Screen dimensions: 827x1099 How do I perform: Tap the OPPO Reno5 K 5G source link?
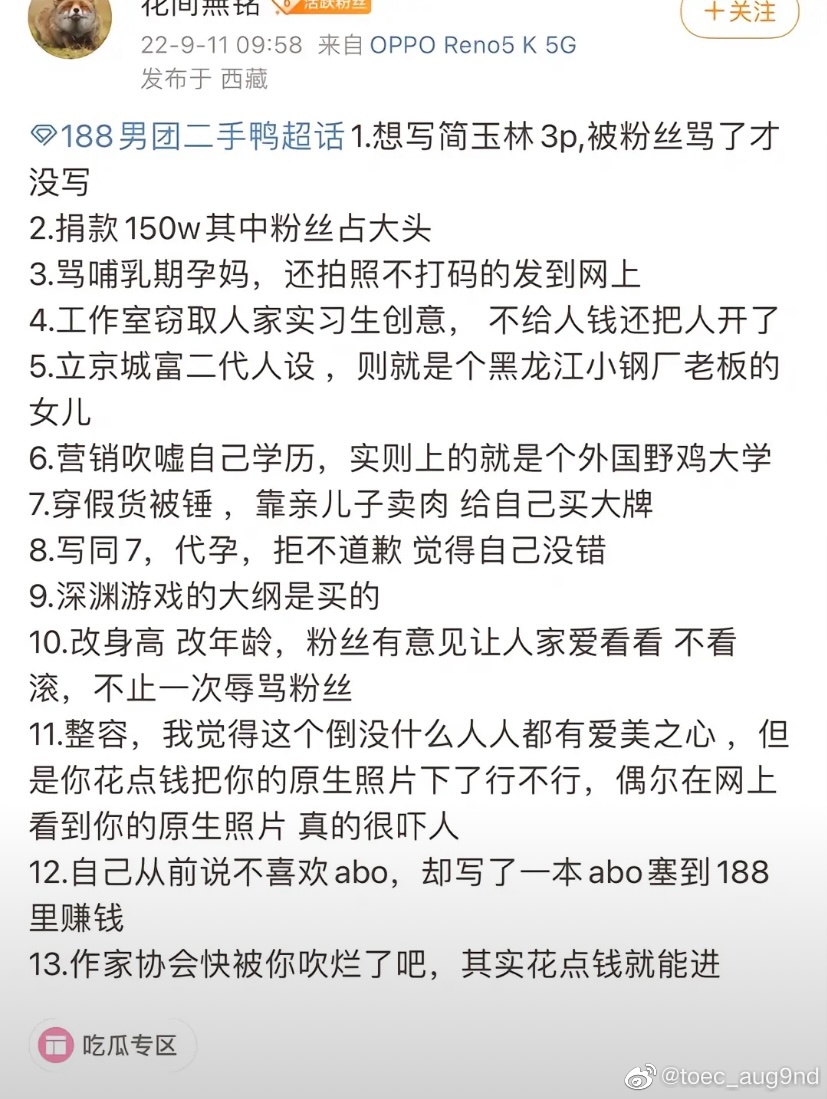pos(472,45)
